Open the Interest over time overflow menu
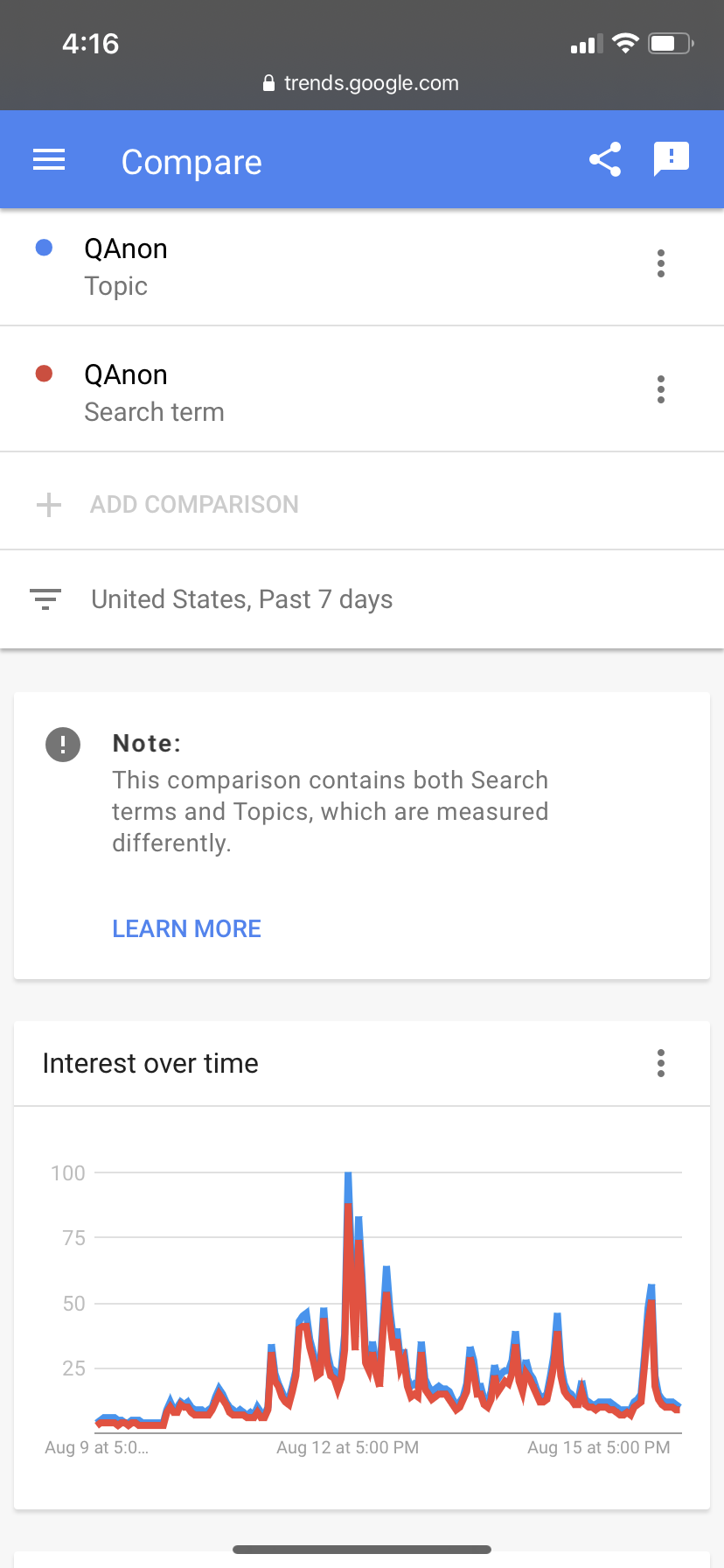Image resolution: width=724 pixels, height=1568 pixels. tap(661, 1063)
